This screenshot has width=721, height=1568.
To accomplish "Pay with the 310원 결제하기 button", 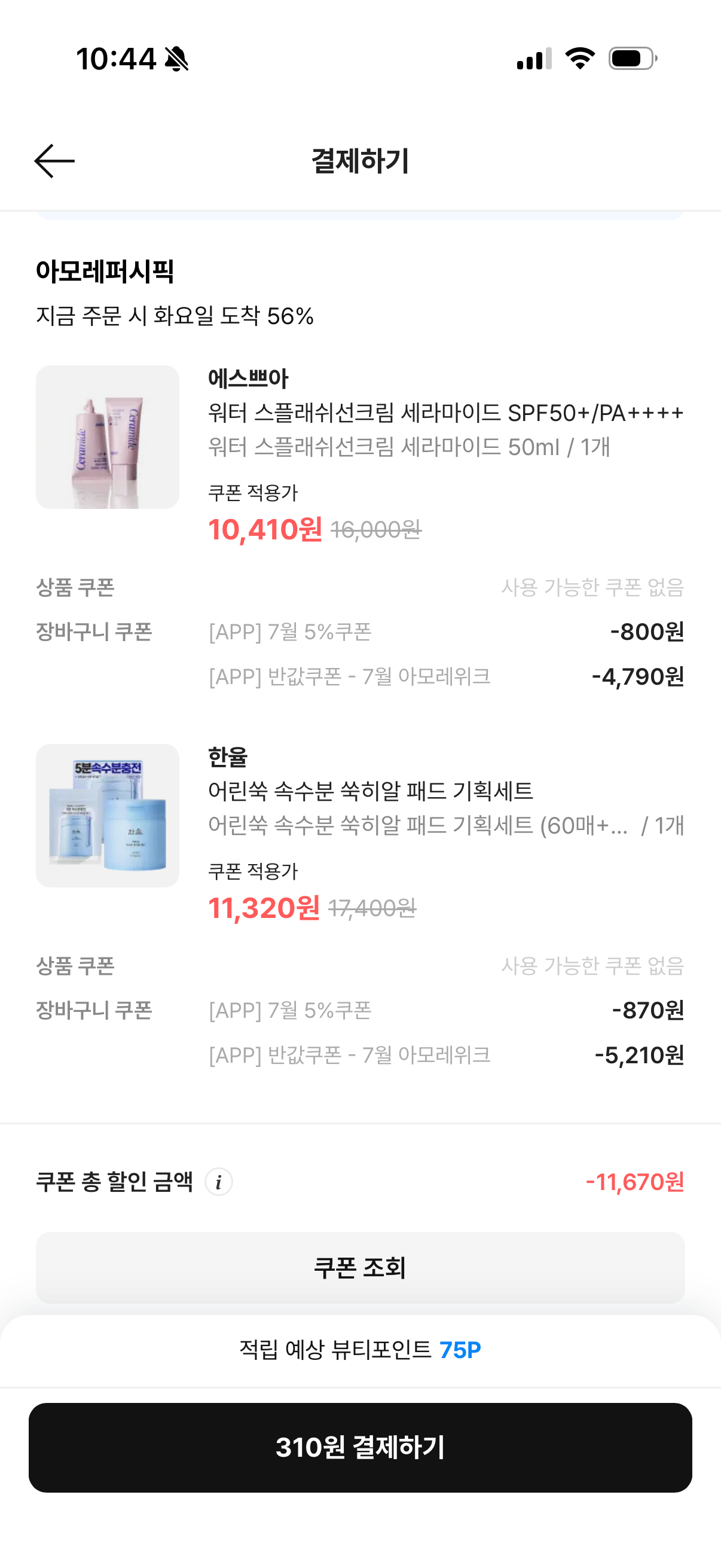I will tap(360, 1447).
